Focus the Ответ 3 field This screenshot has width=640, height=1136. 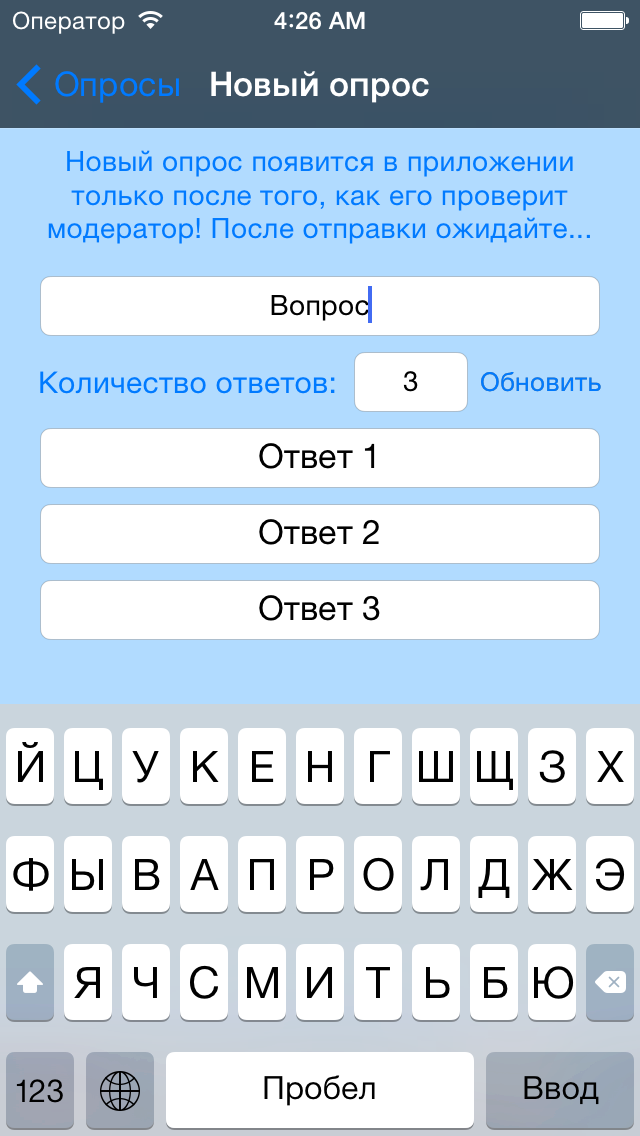pyautogui.click(x=320, y=610)
